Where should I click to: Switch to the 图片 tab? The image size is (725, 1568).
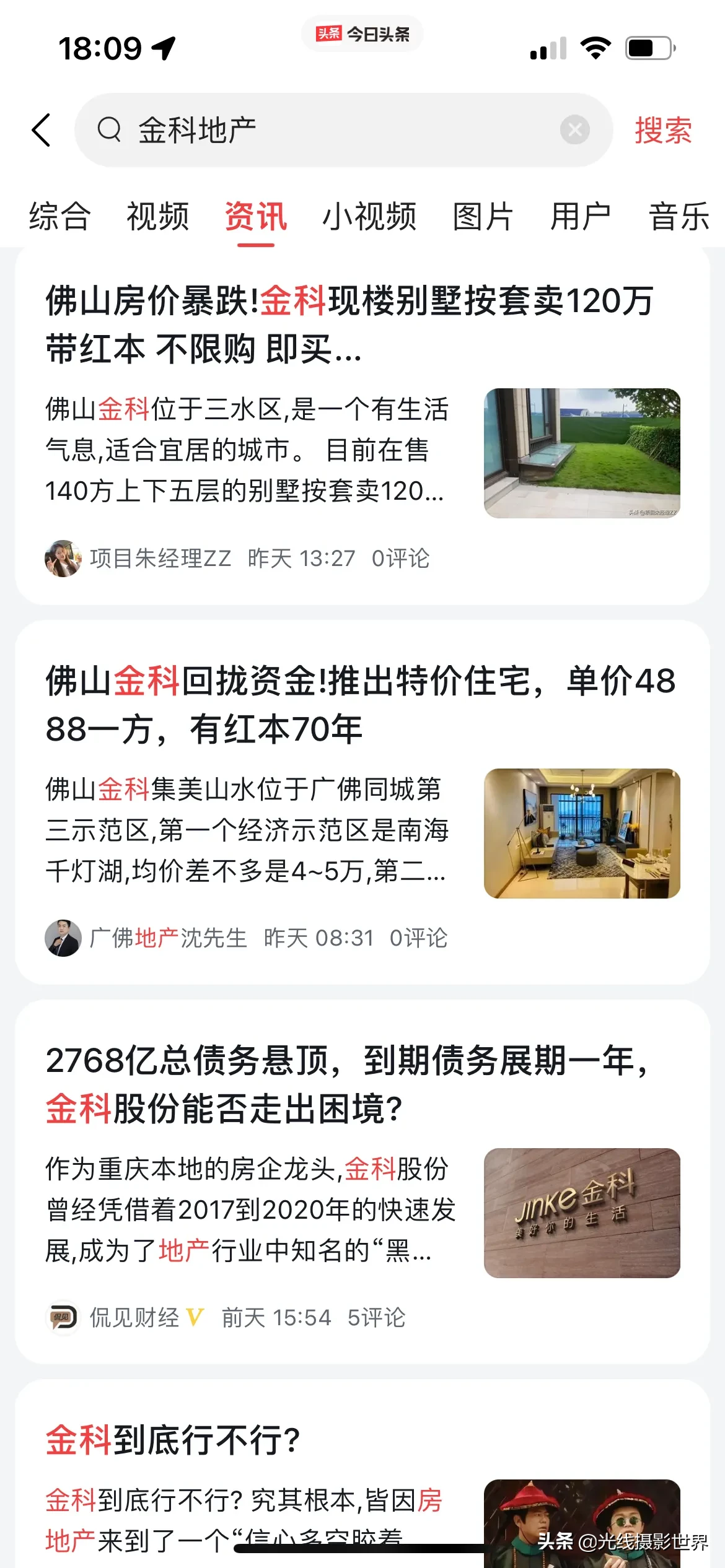tap(483, 217)
